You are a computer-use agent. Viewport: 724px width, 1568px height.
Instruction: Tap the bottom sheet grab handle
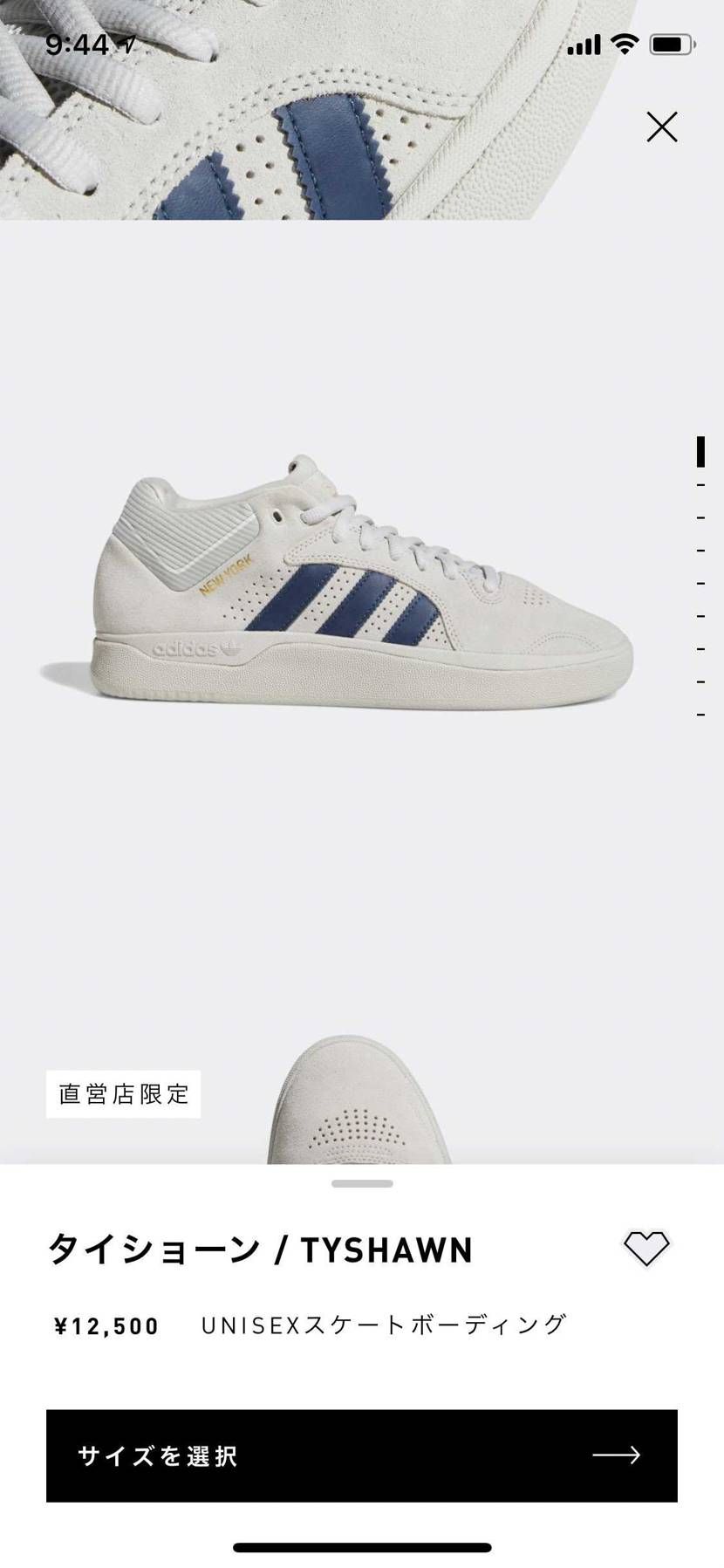(x=362, y=1184)
